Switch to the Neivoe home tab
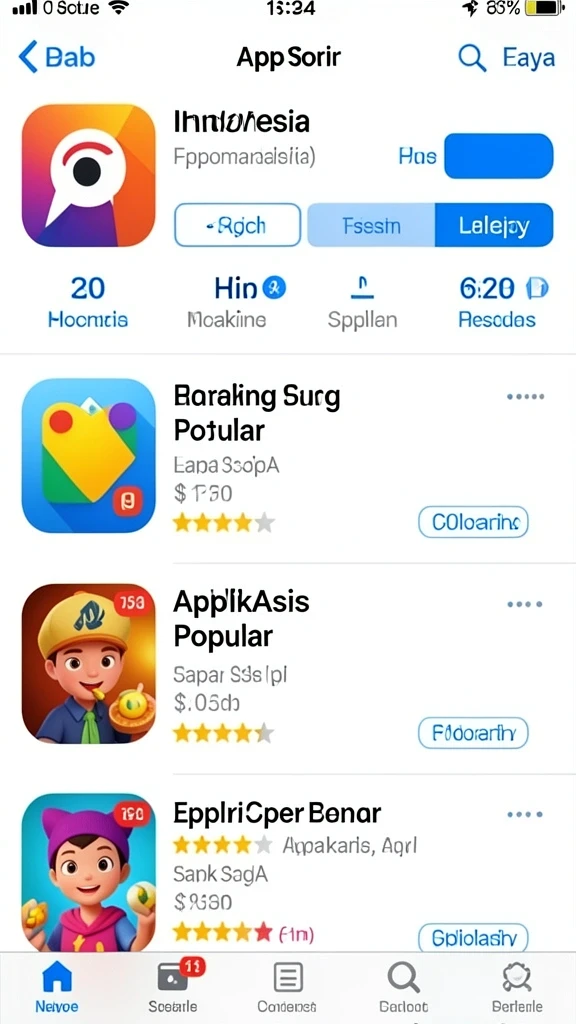This screenshot has width=576, height=1024. 57,987
